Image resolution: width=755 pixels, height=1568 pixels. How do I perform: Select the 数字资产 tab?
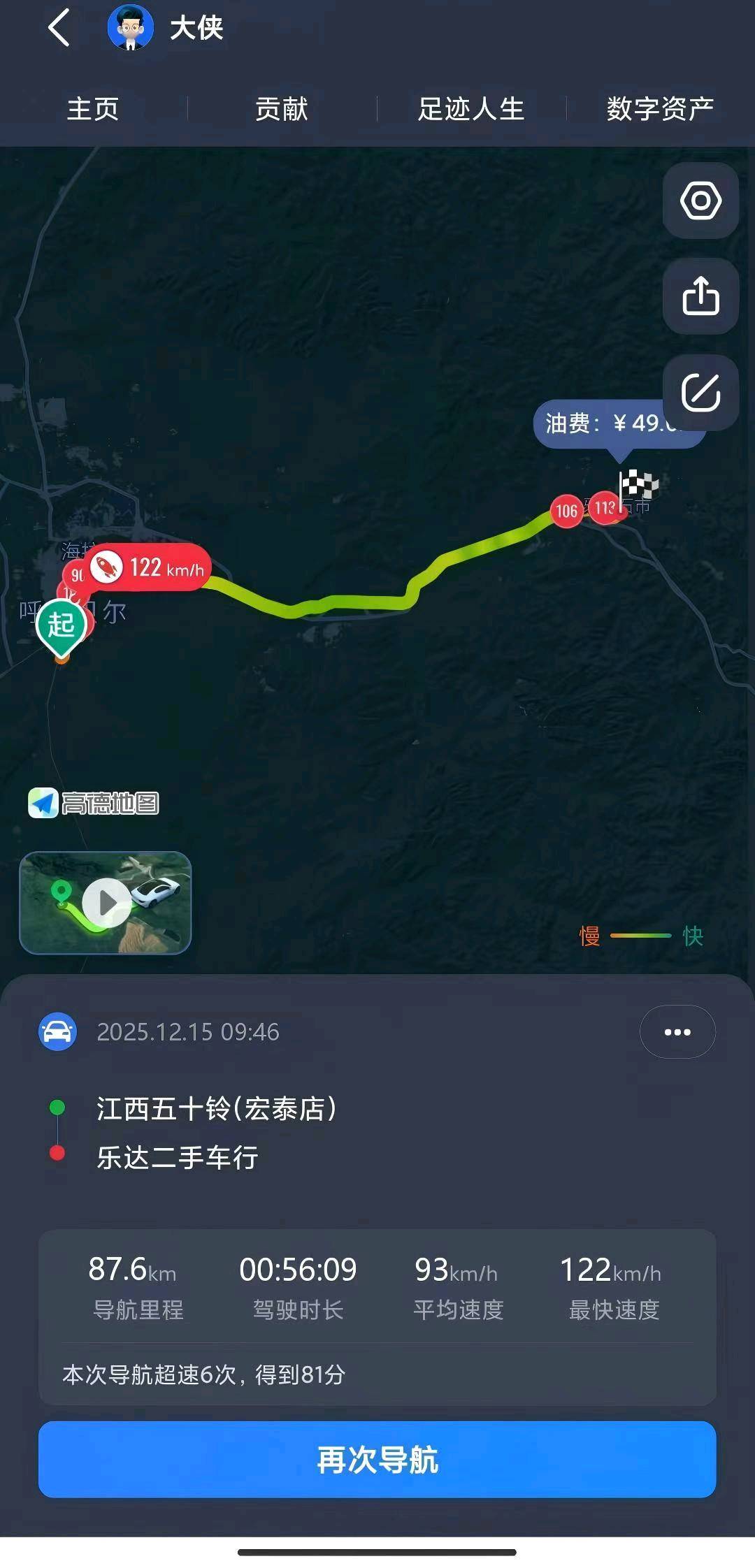(x=660, y=109)
